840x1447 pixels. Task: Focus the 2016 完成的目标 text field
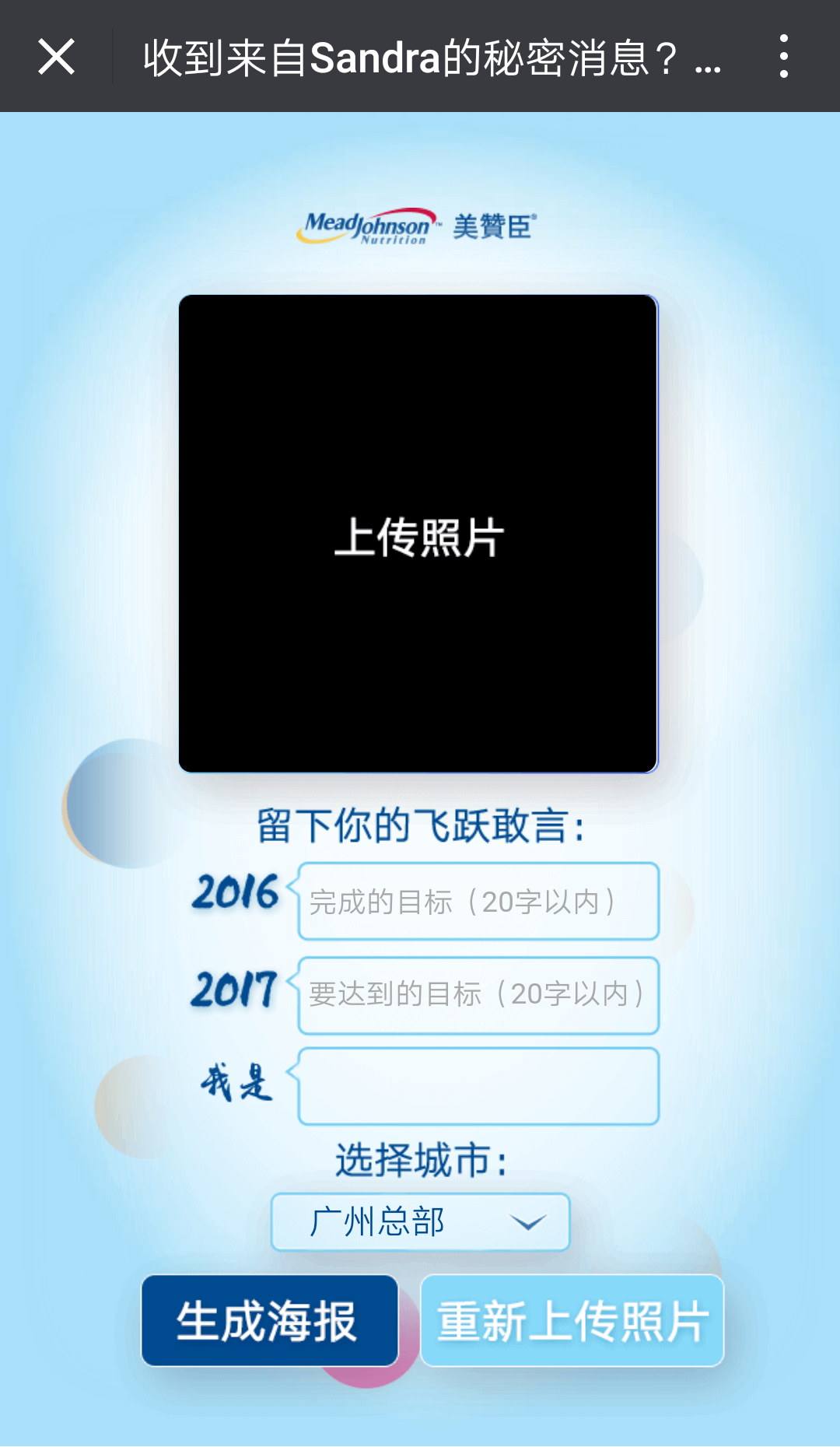[478, 901]
